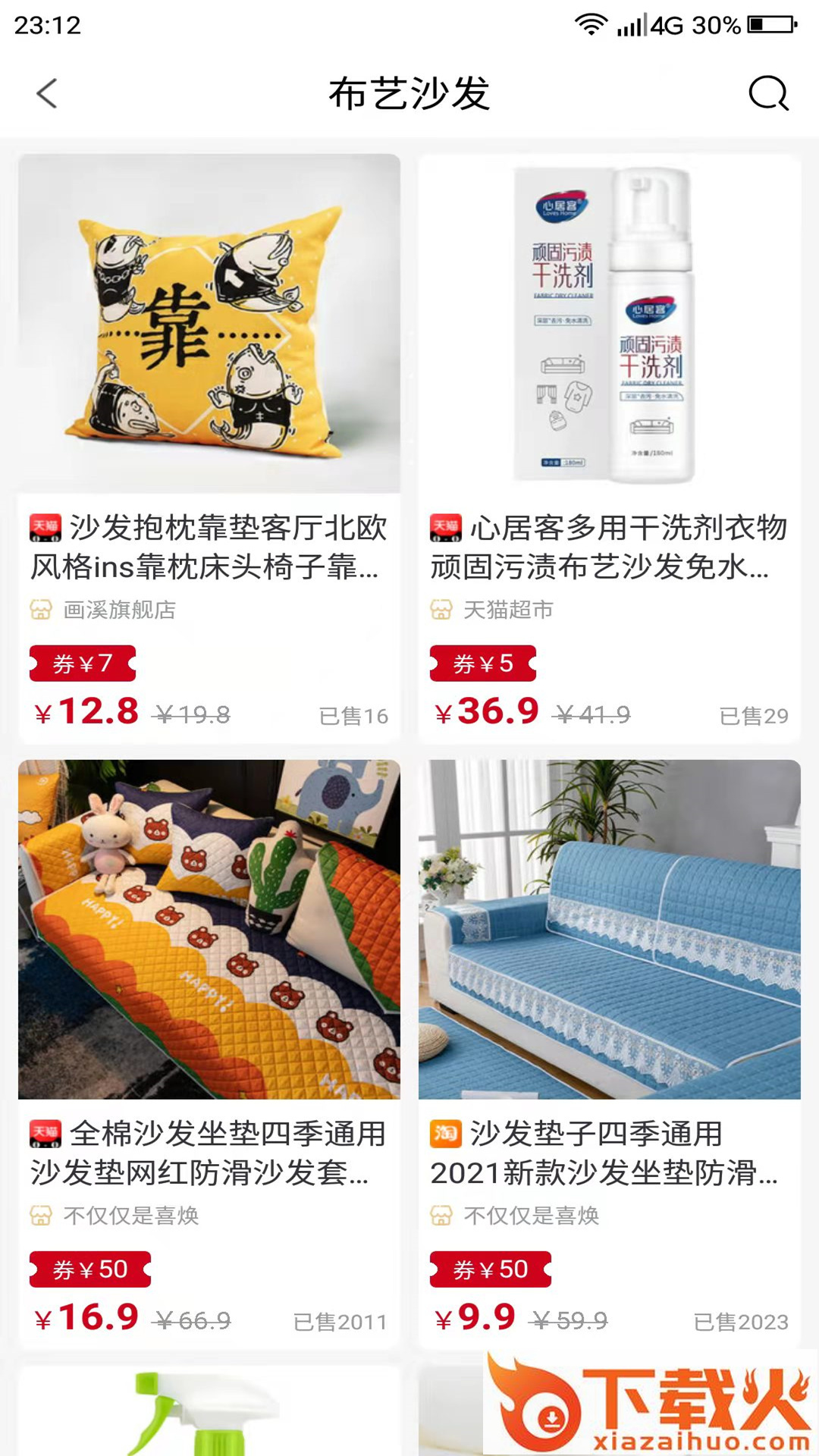Open the 沙发抱枕靠垫 pillow product card
Screen dimensions: 819x1456
(x=209, y=447)
